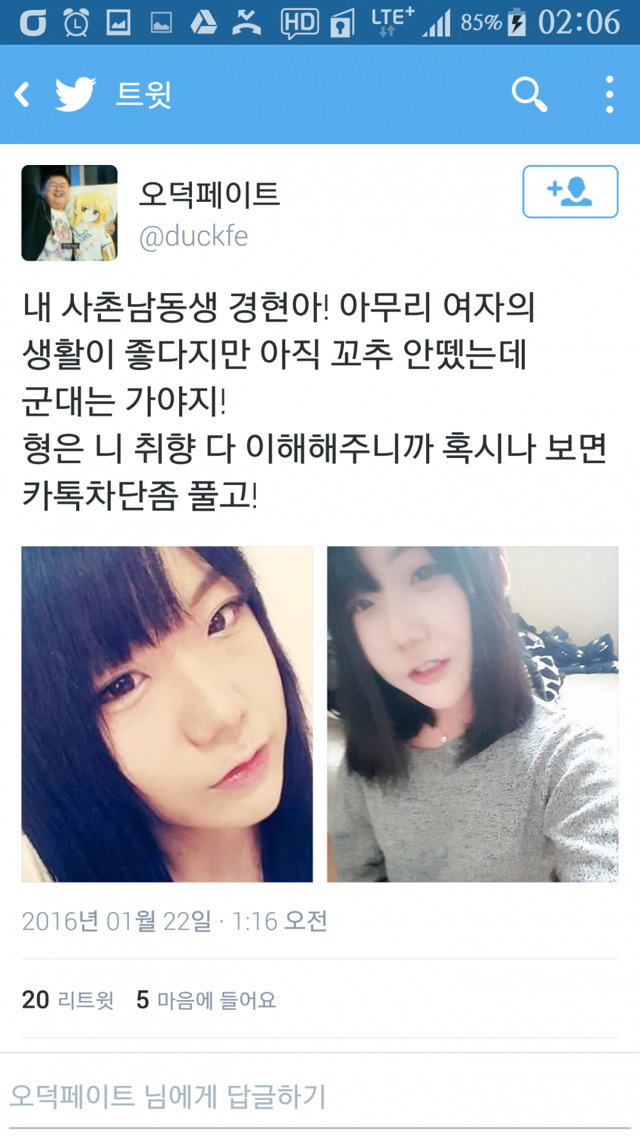
Task: Tap the 답글하기 reply field
Action: 320,1096
